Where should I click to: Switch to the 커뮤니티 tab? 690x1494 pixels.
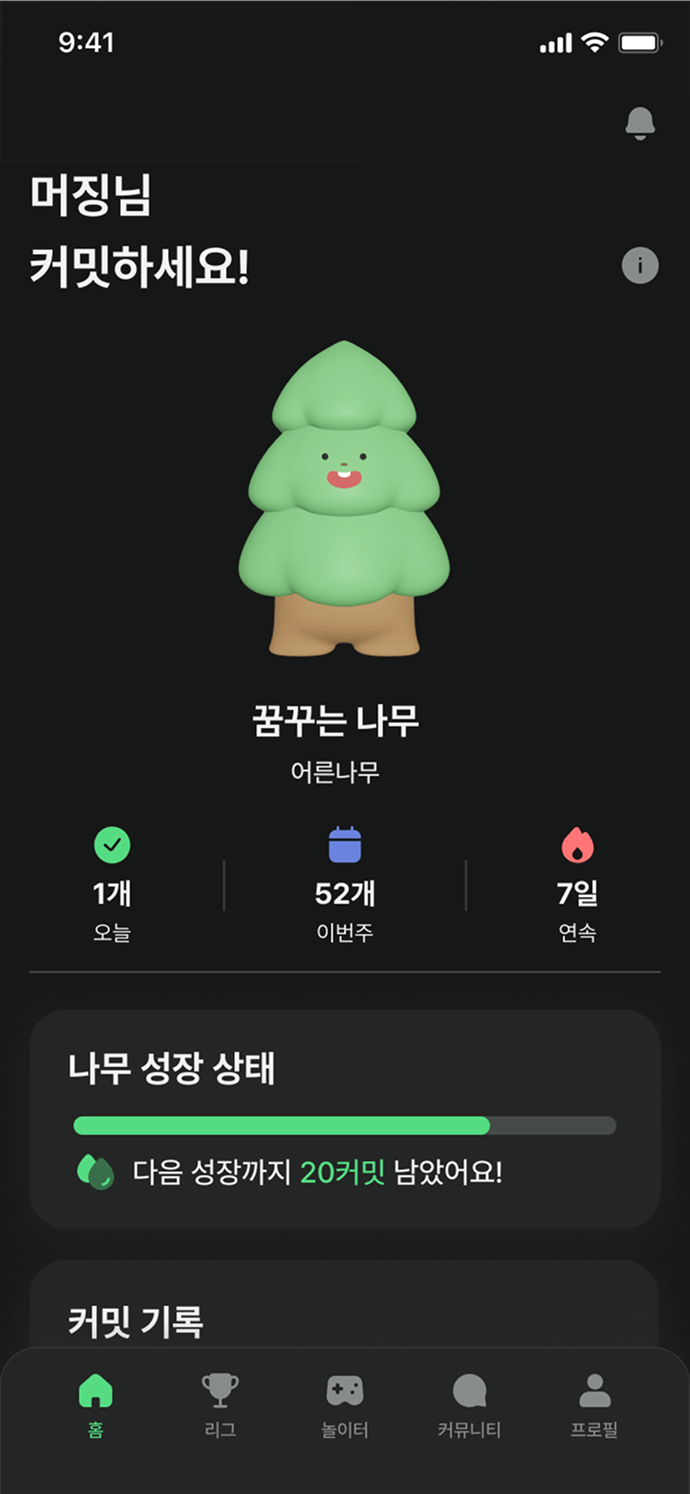point(469,1404)
